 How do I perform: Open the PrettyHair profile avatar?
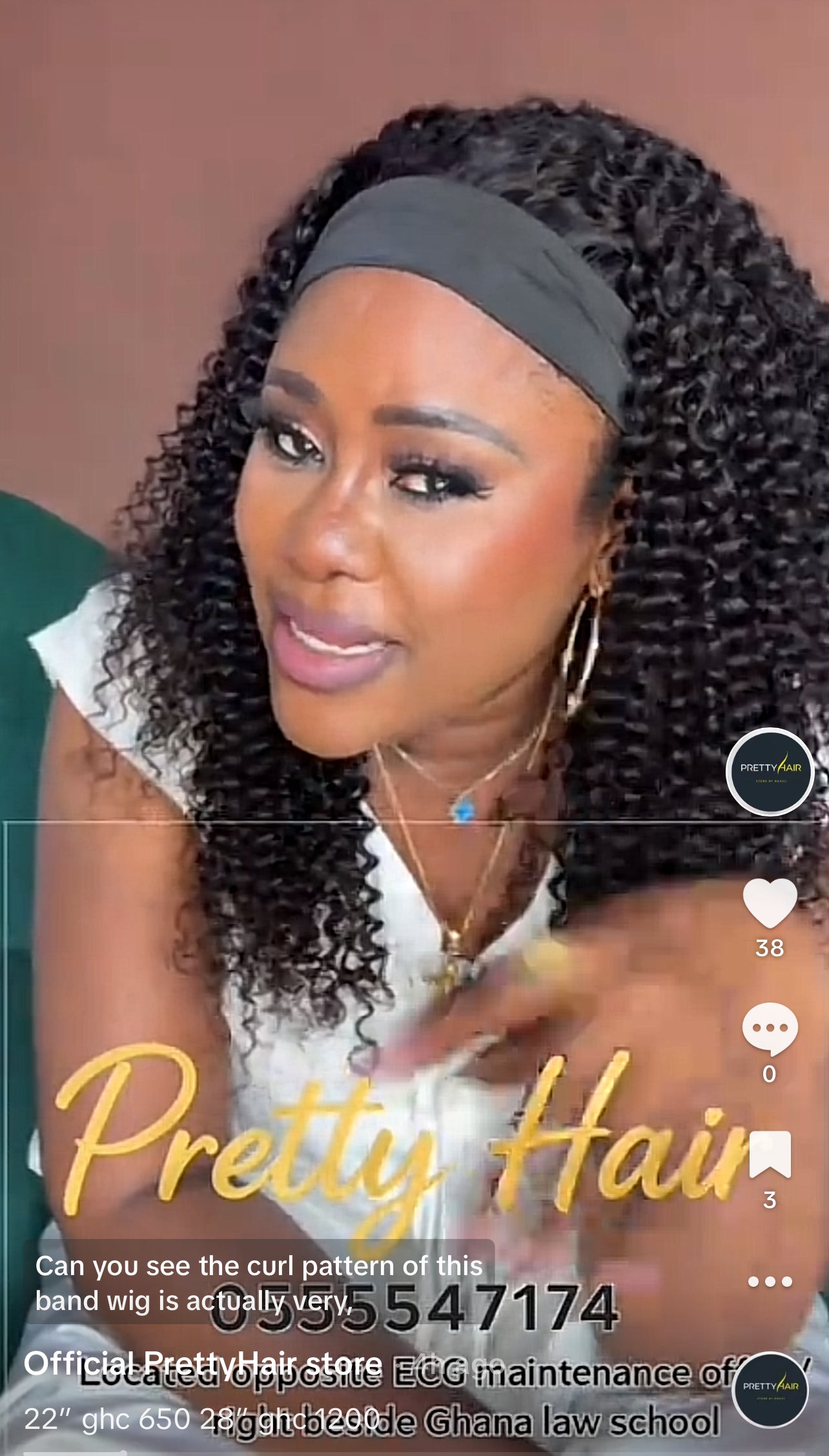point(770,771)
